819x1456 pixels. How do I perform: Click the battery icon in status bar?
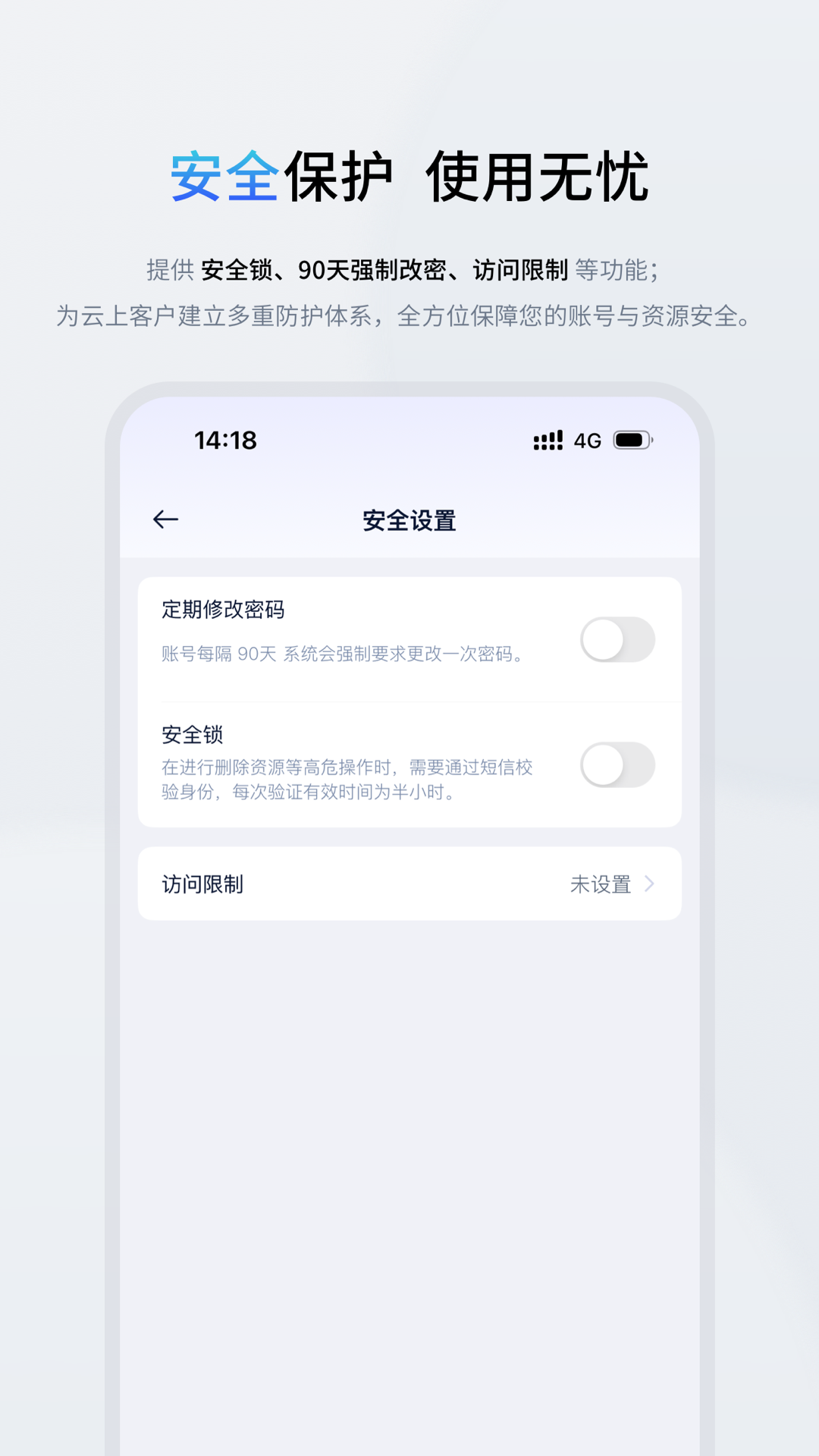pyautogui.click(x=633, y=441)
